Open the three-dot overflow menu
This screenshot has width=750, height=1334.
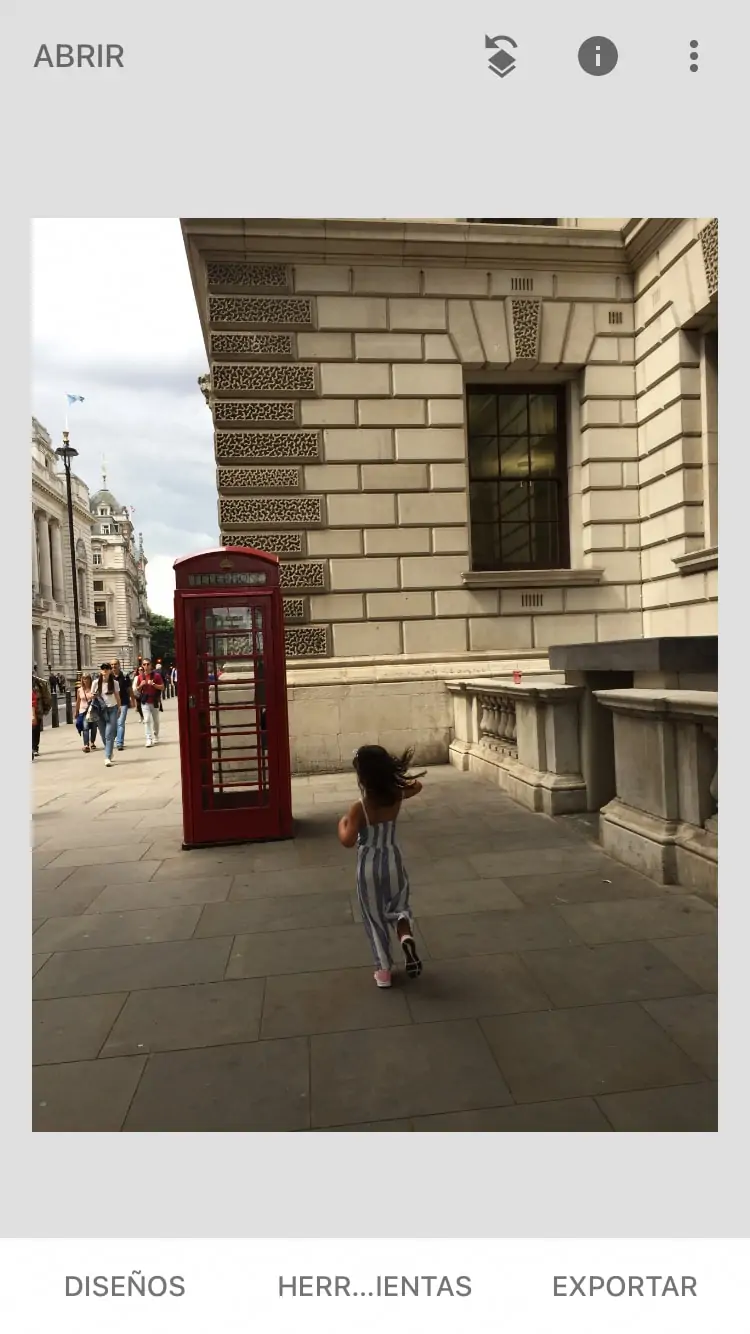click(693, 56)
